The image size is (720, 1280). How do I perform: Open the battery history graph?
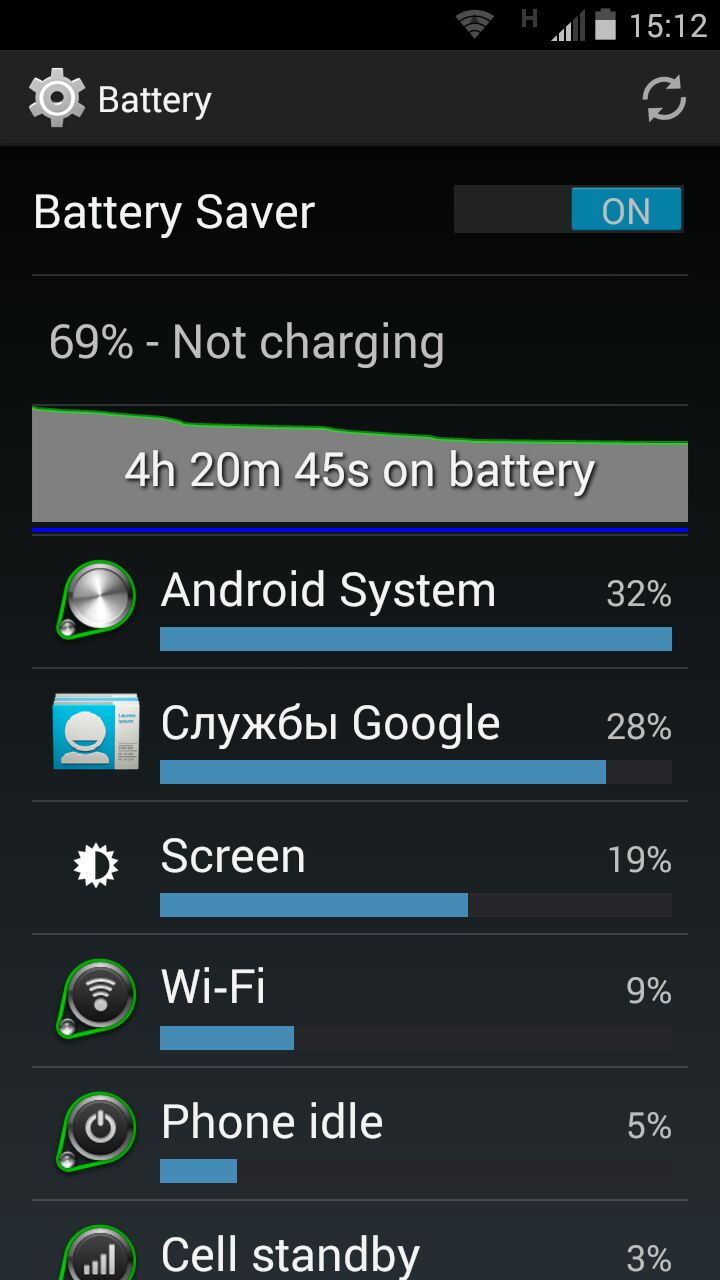click(x=359, y=468)
